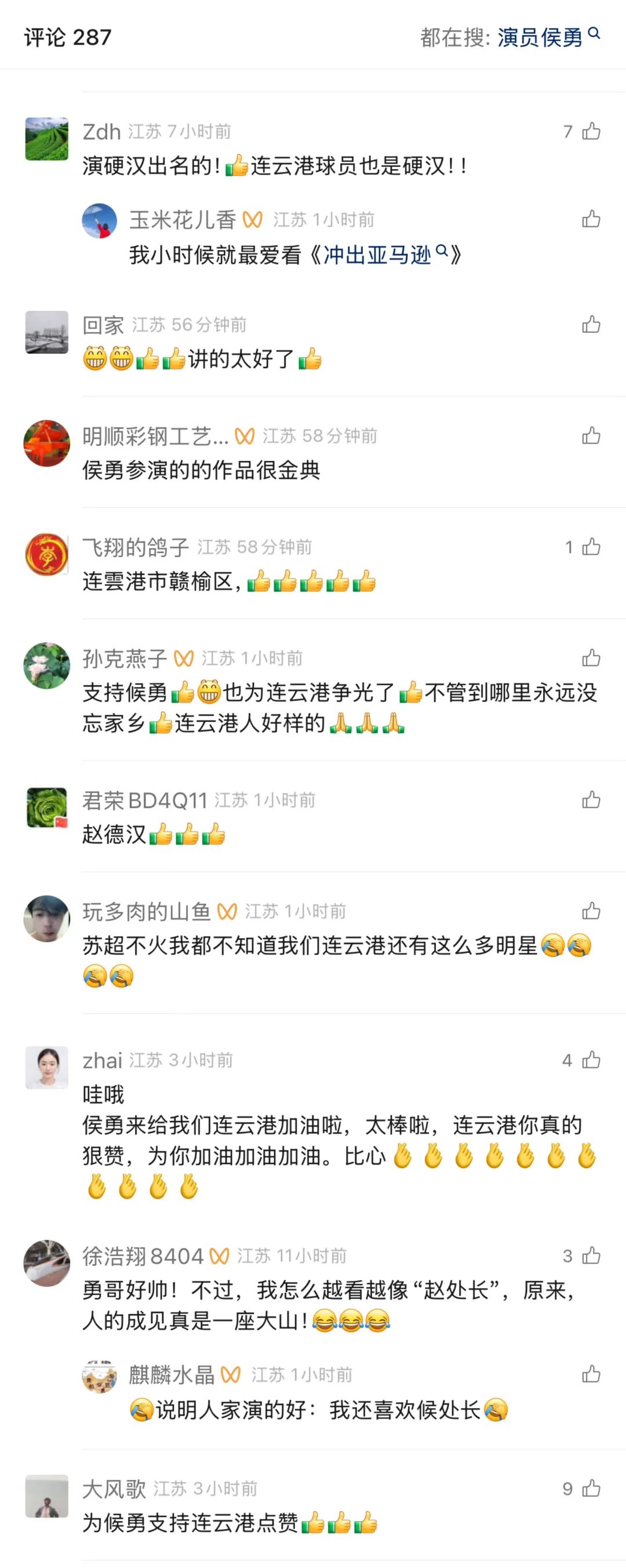Screen dimensions: 626x1568
Task: Open 飞翔的鸽子's profile avatar
Action: [47, 555]
